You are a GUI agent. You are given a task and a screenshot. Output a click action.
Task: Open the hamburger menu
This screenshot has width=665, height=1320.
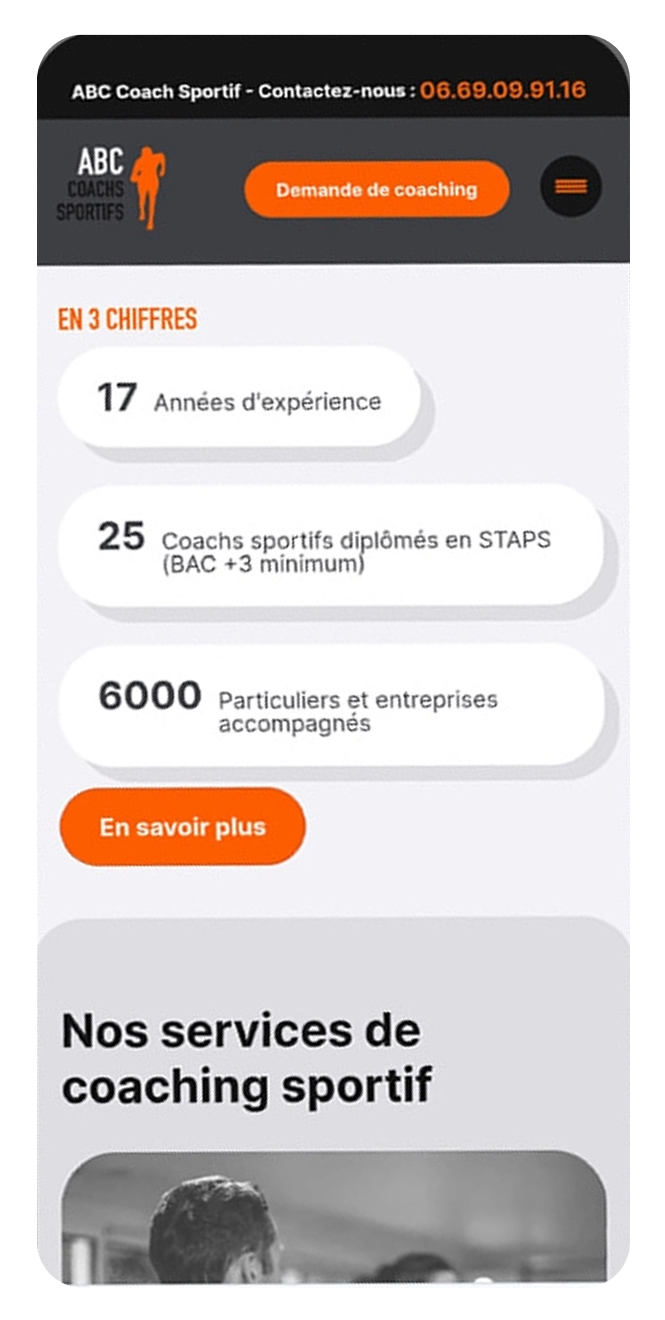pos(571,187)
